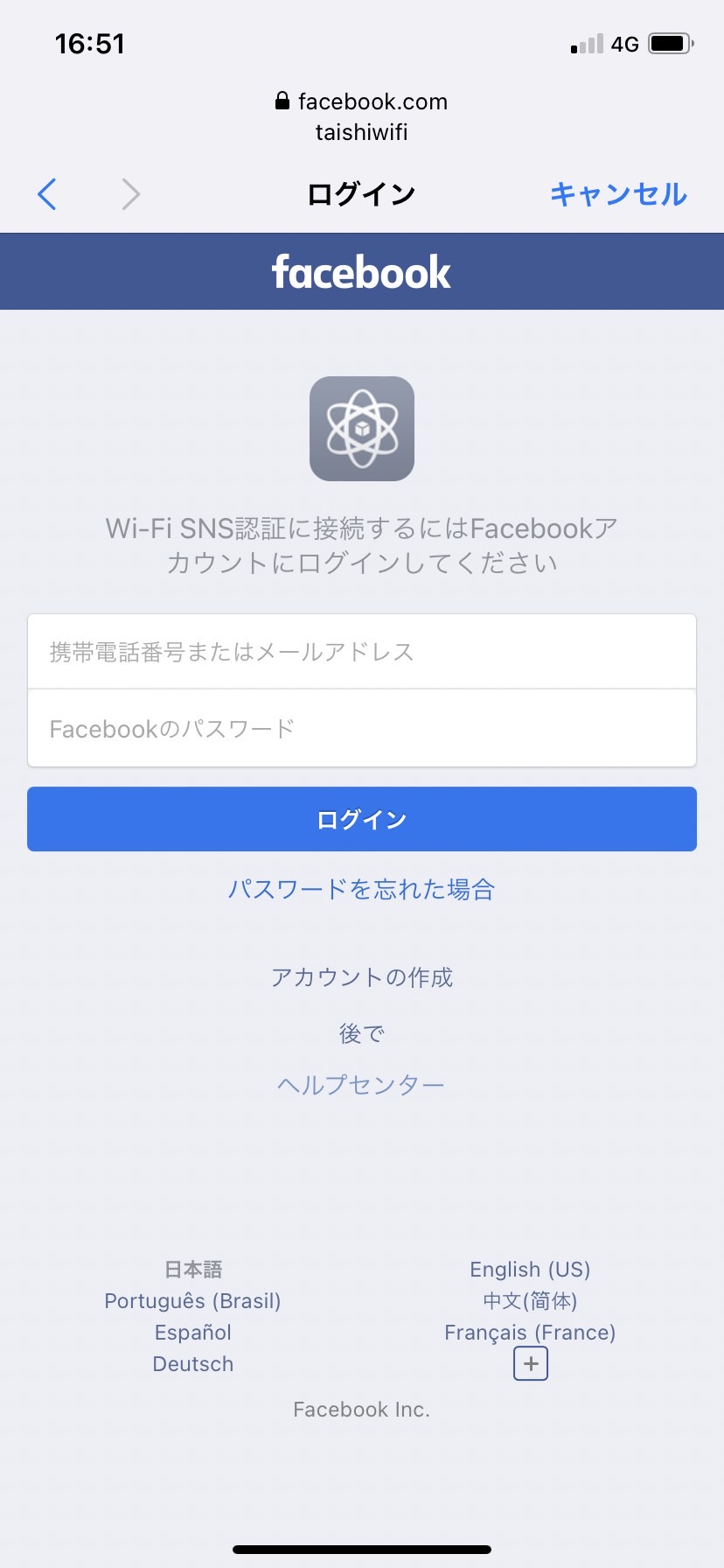Change language to Español
Viewport: 724px width, 1568px height.
pos(192,1333)
